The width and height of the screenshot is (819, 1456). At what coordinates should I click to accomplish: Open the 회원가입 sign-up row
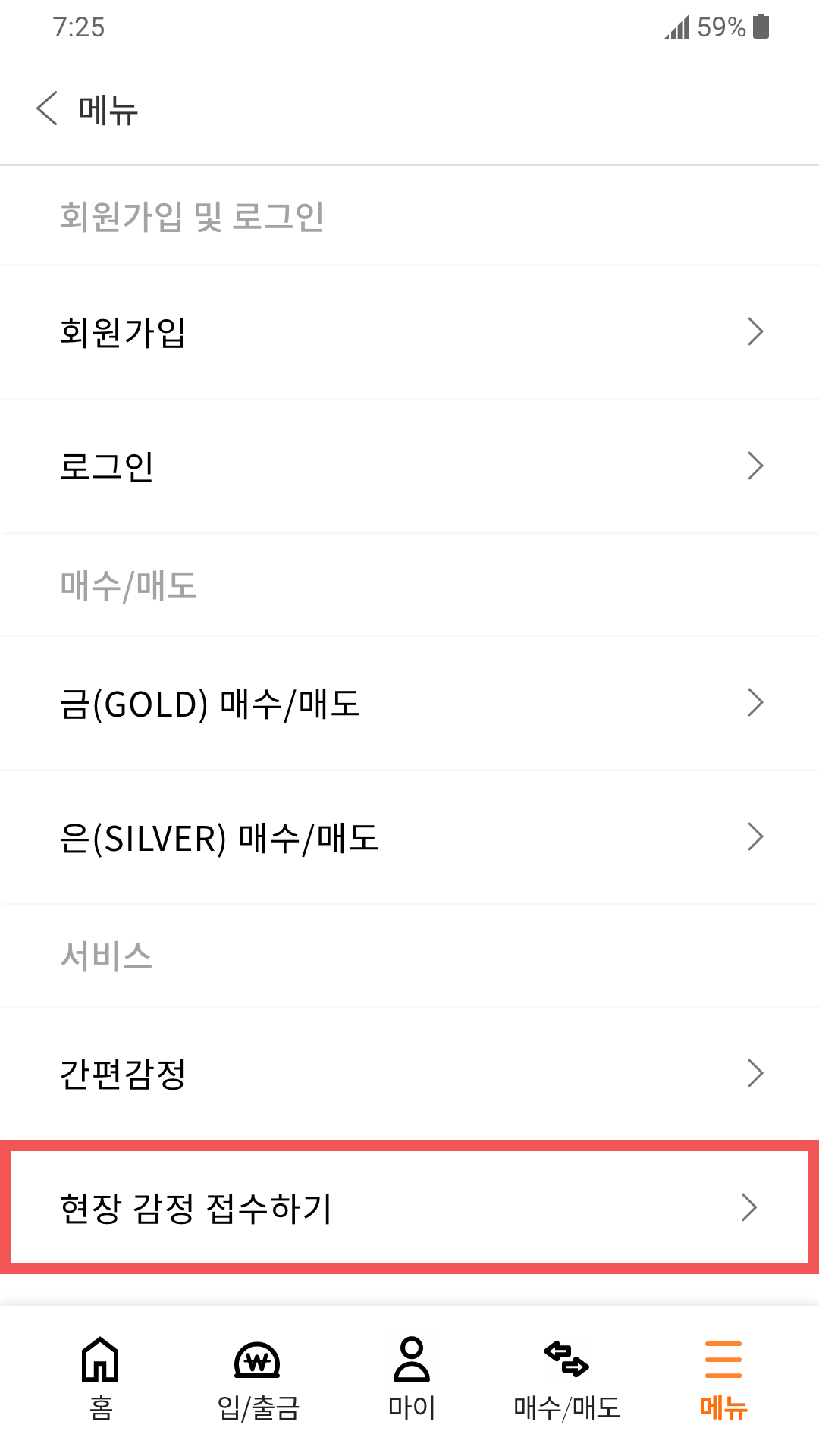click(409, 332)
